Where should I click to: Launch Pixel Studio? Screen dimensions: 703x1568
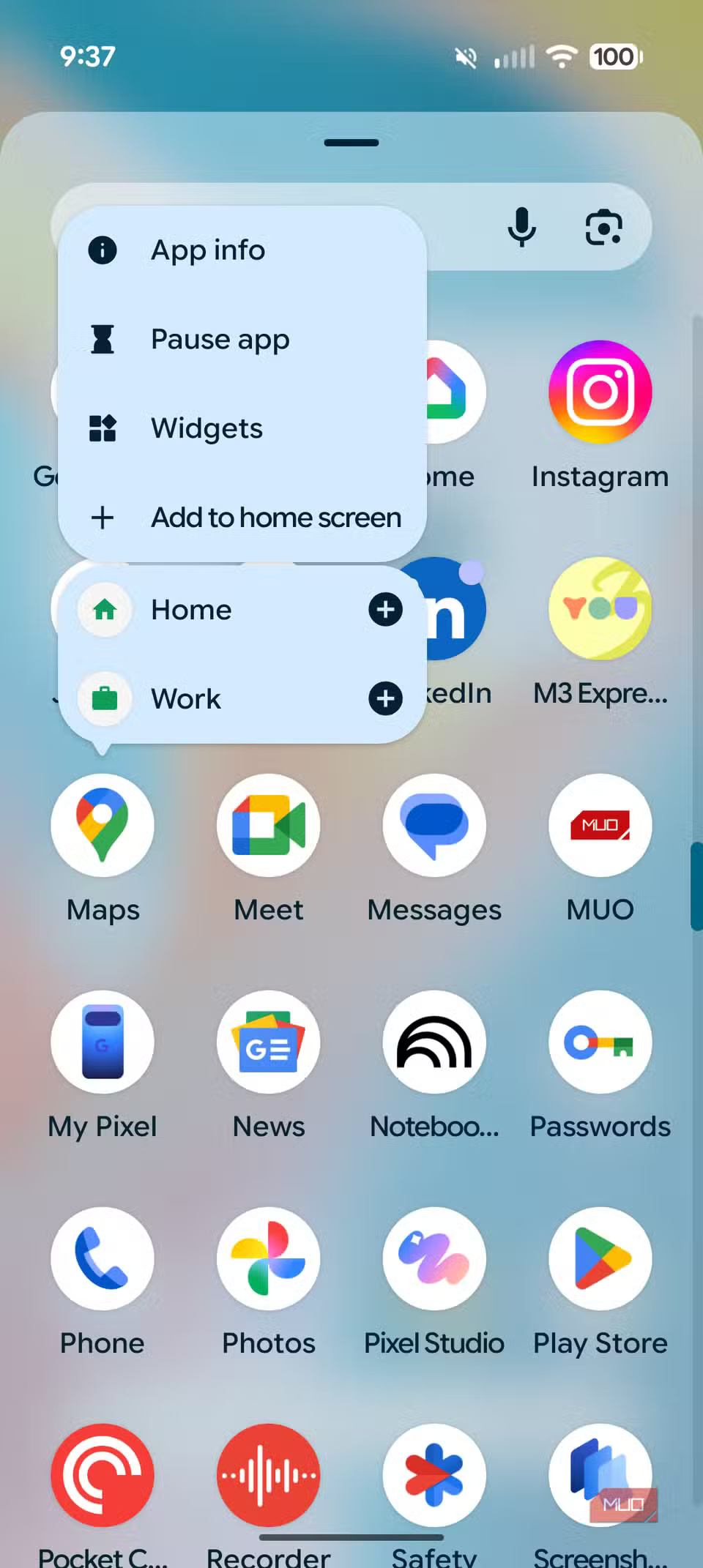[x=434, y=1259]
